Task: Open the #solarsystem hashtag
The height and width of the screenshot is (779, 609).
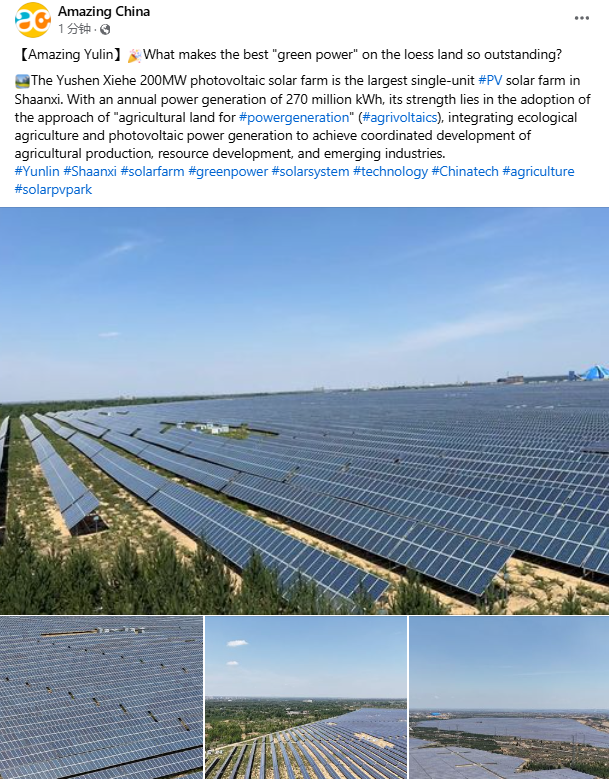Action: 310,172
